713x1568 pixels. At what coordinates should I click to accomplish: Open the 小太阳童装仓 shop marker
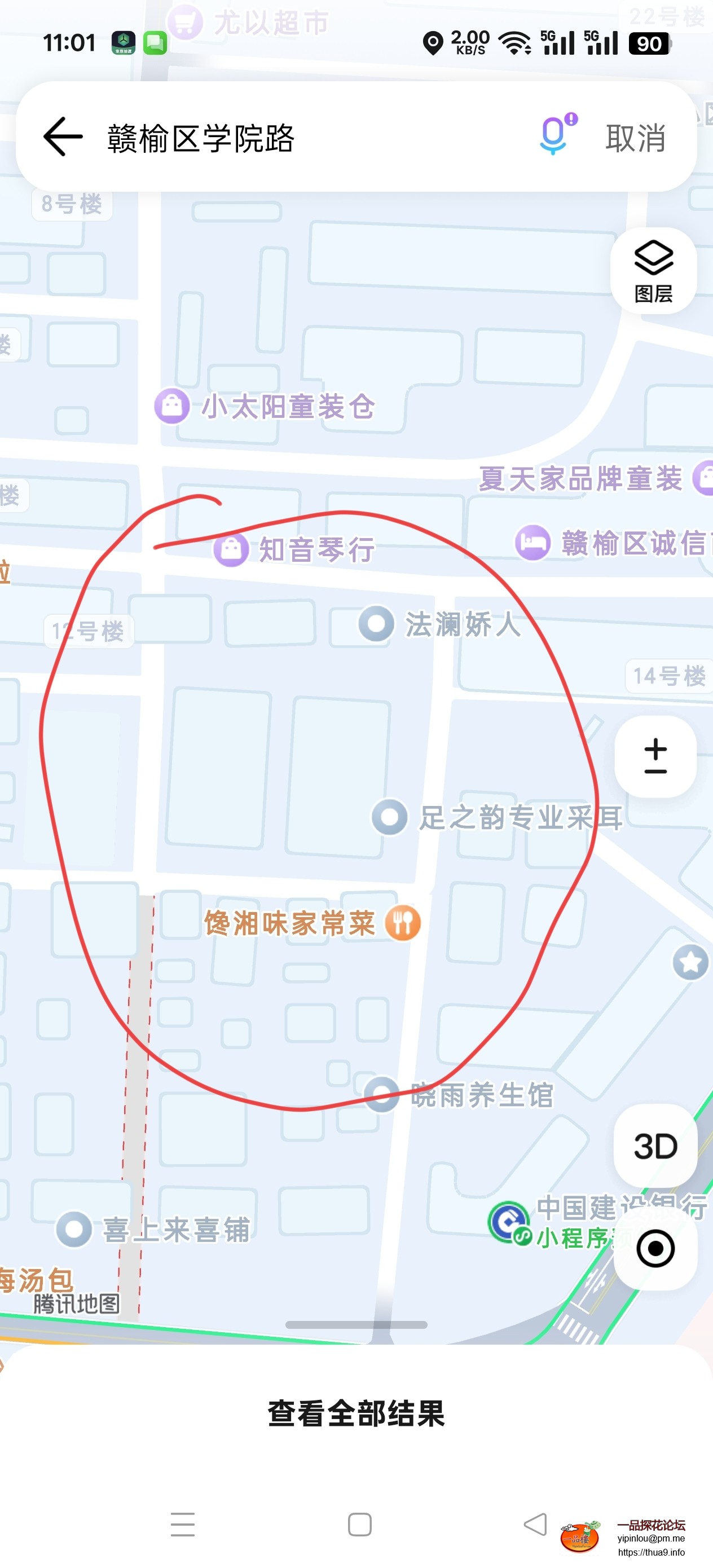click(x=172, y=406)
